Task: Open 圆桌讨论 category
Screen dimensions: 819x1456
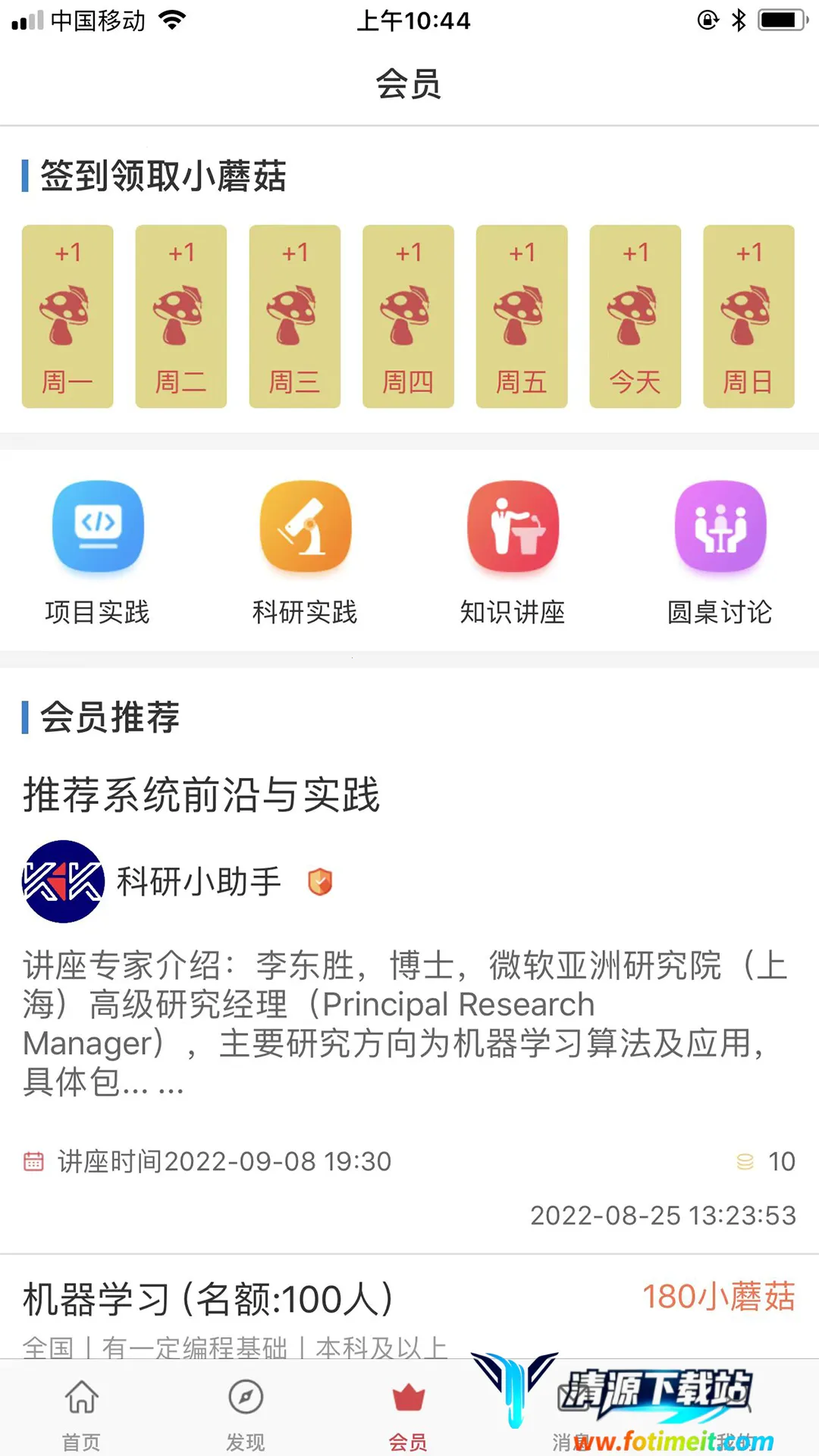Action: [x=720, y=551]
